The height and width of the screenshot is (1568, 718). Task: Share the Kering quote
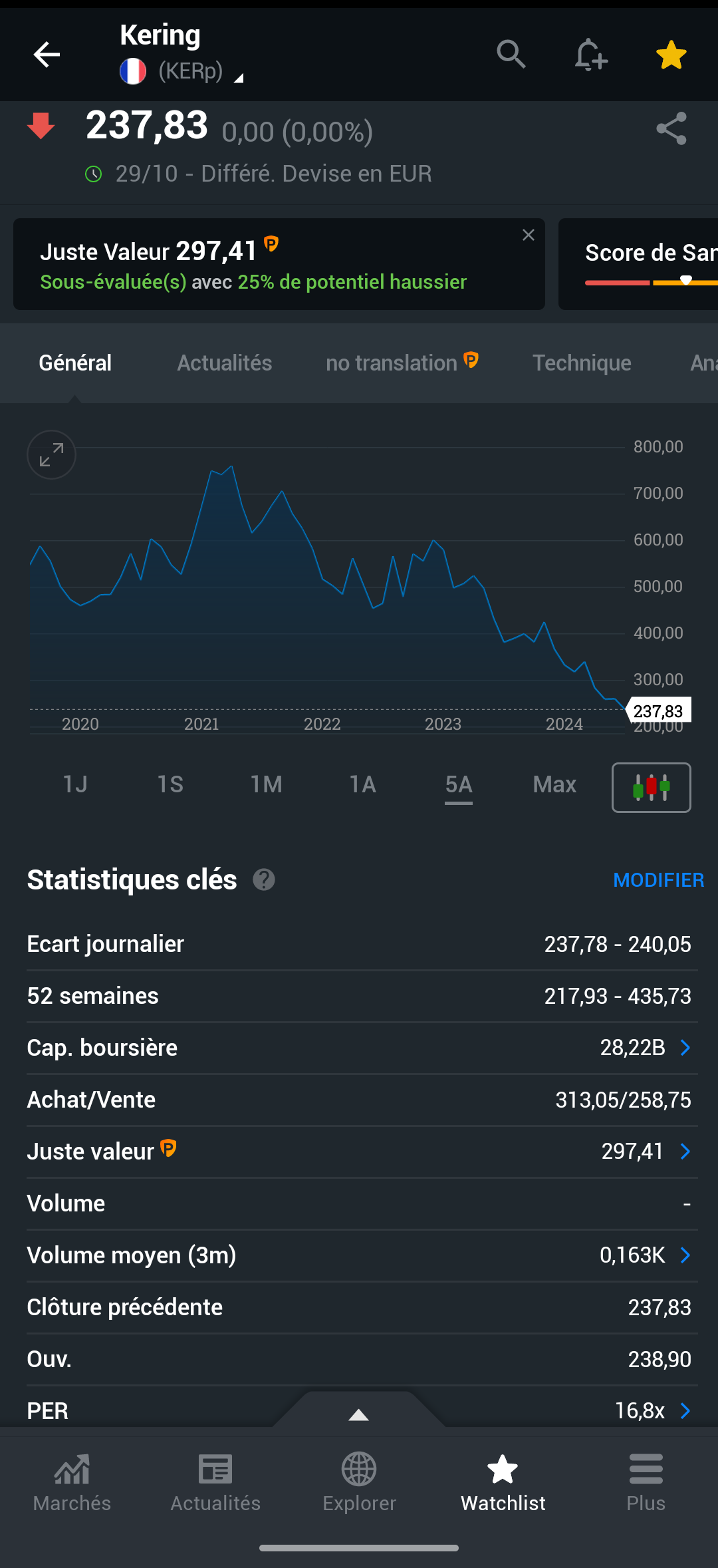(671, 128)
